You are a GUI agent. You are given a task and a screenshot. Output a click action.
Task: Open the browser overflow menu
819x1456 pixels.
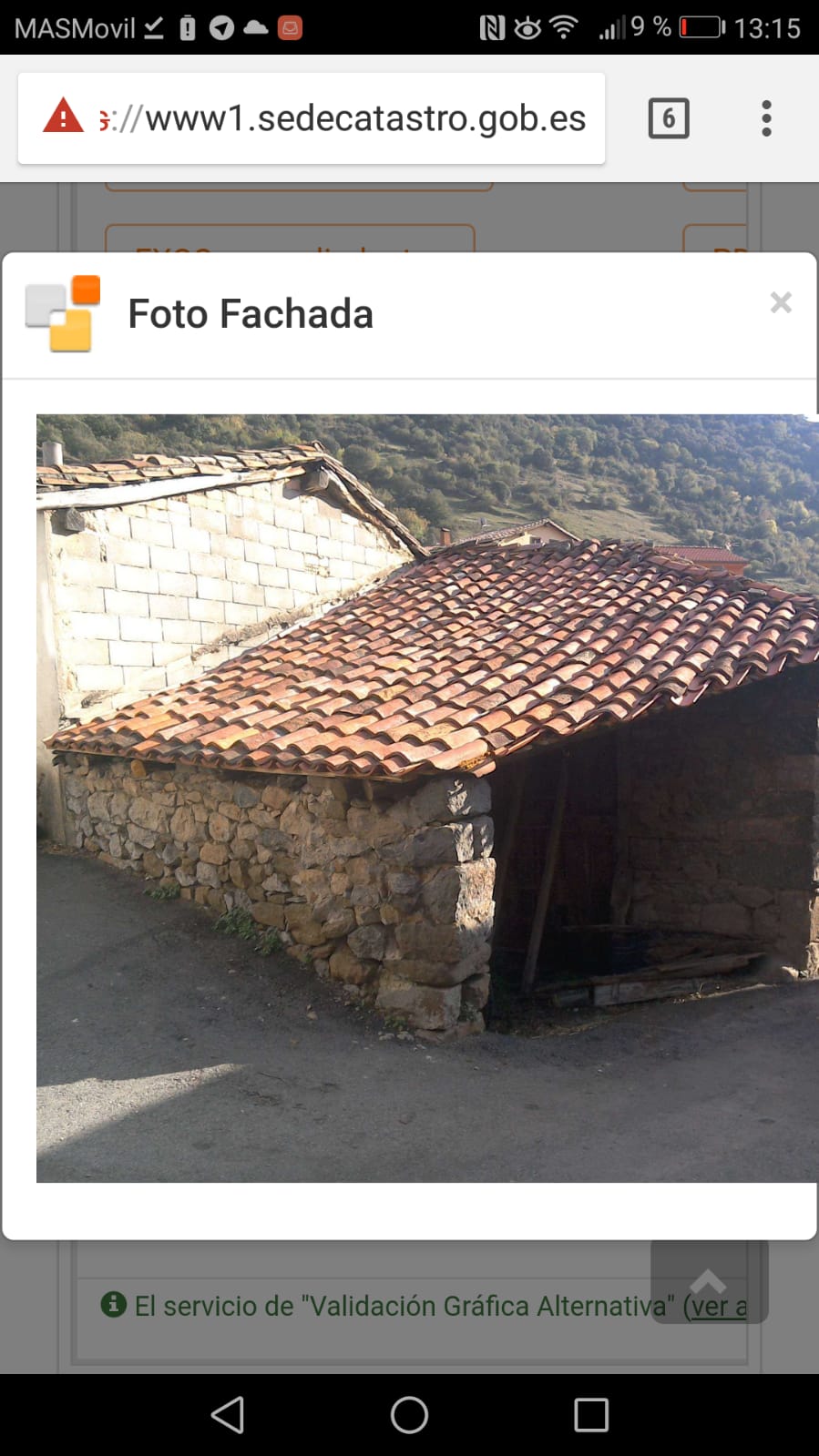766,118
